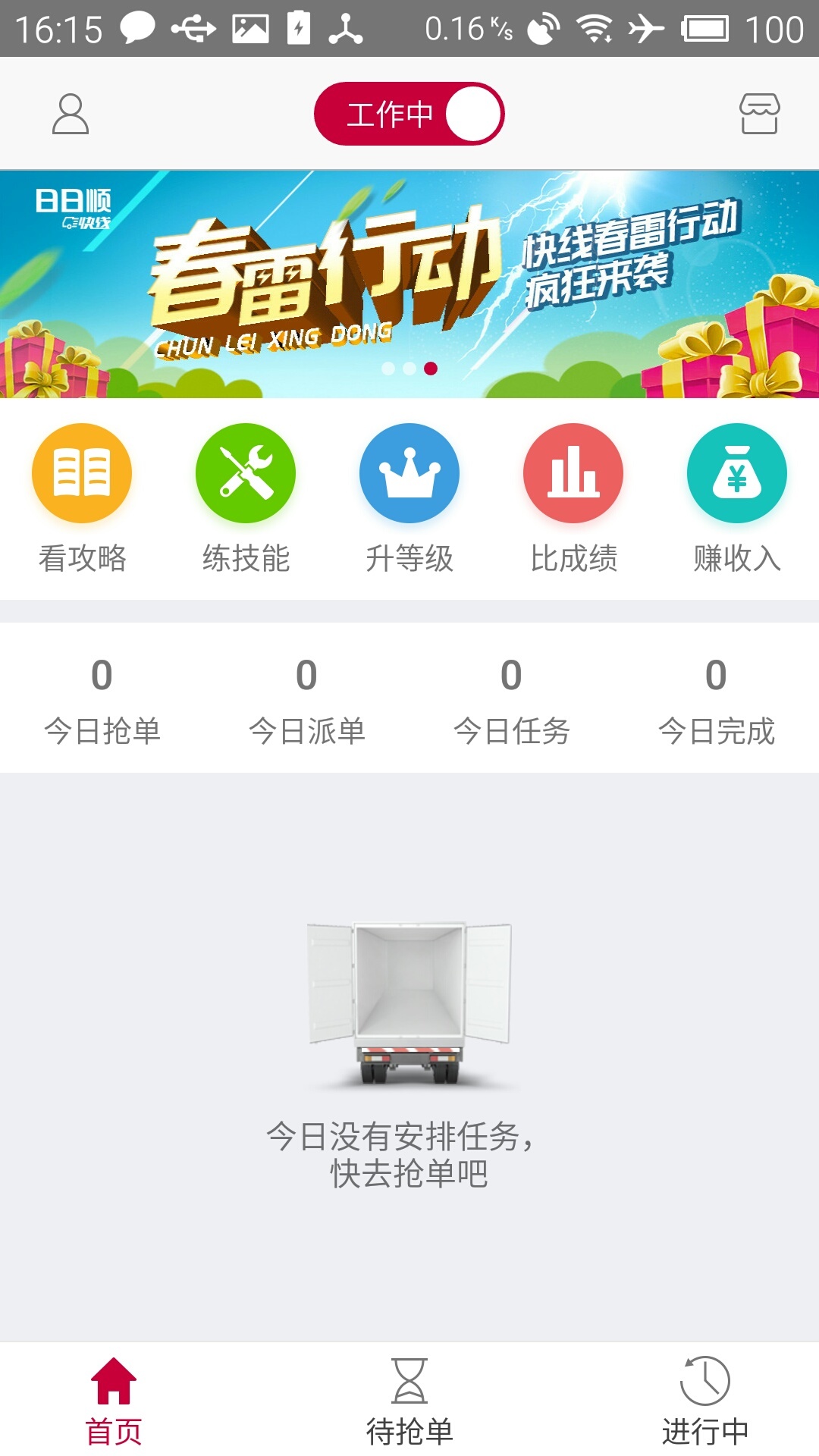Viewport: 819px width, 1456px height.
Task: Jump to the third slide via red dot
Action: [x=431, y=369]
